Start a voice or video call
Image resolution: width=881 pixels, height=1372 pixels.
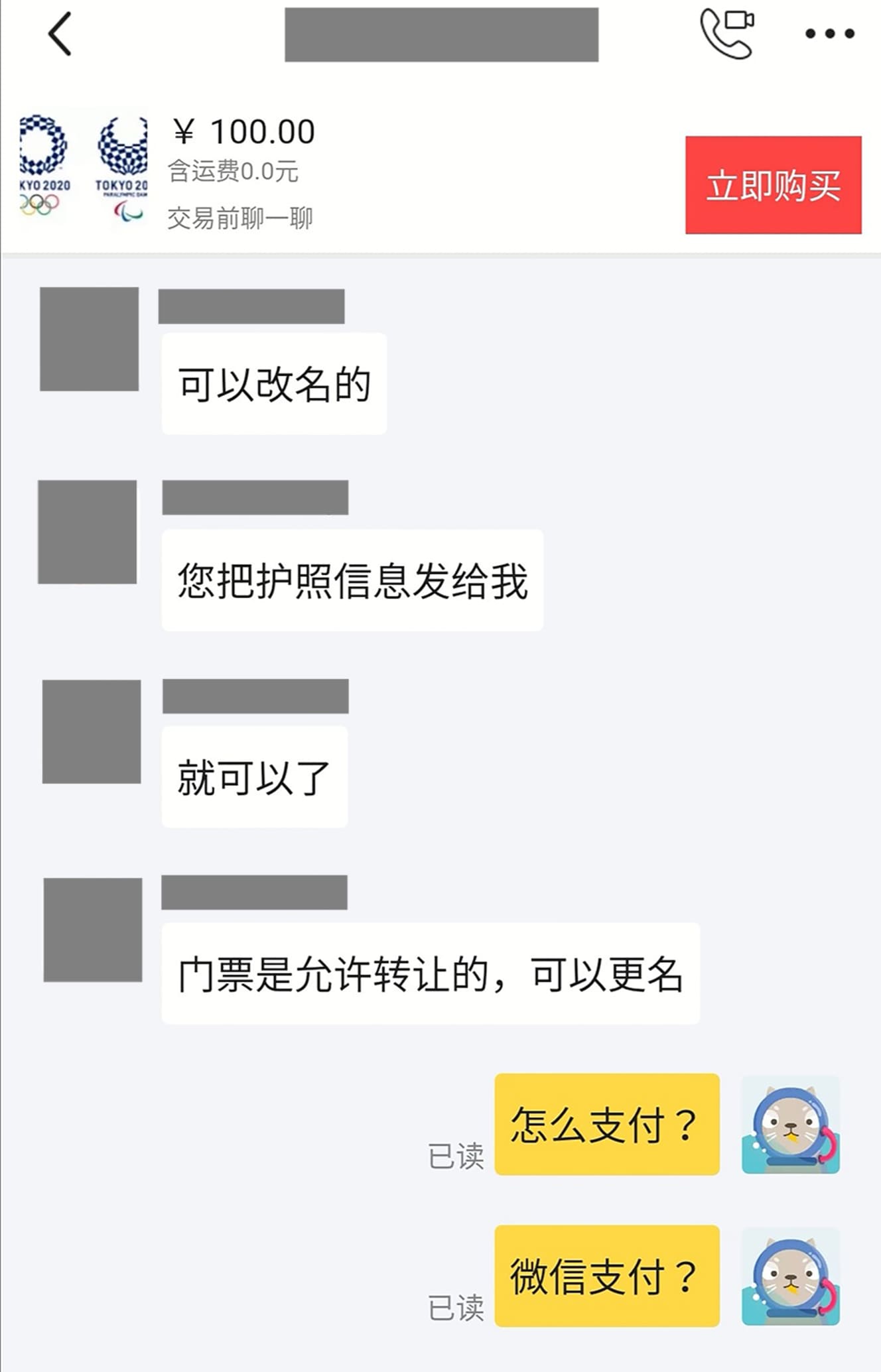[728, 33]
